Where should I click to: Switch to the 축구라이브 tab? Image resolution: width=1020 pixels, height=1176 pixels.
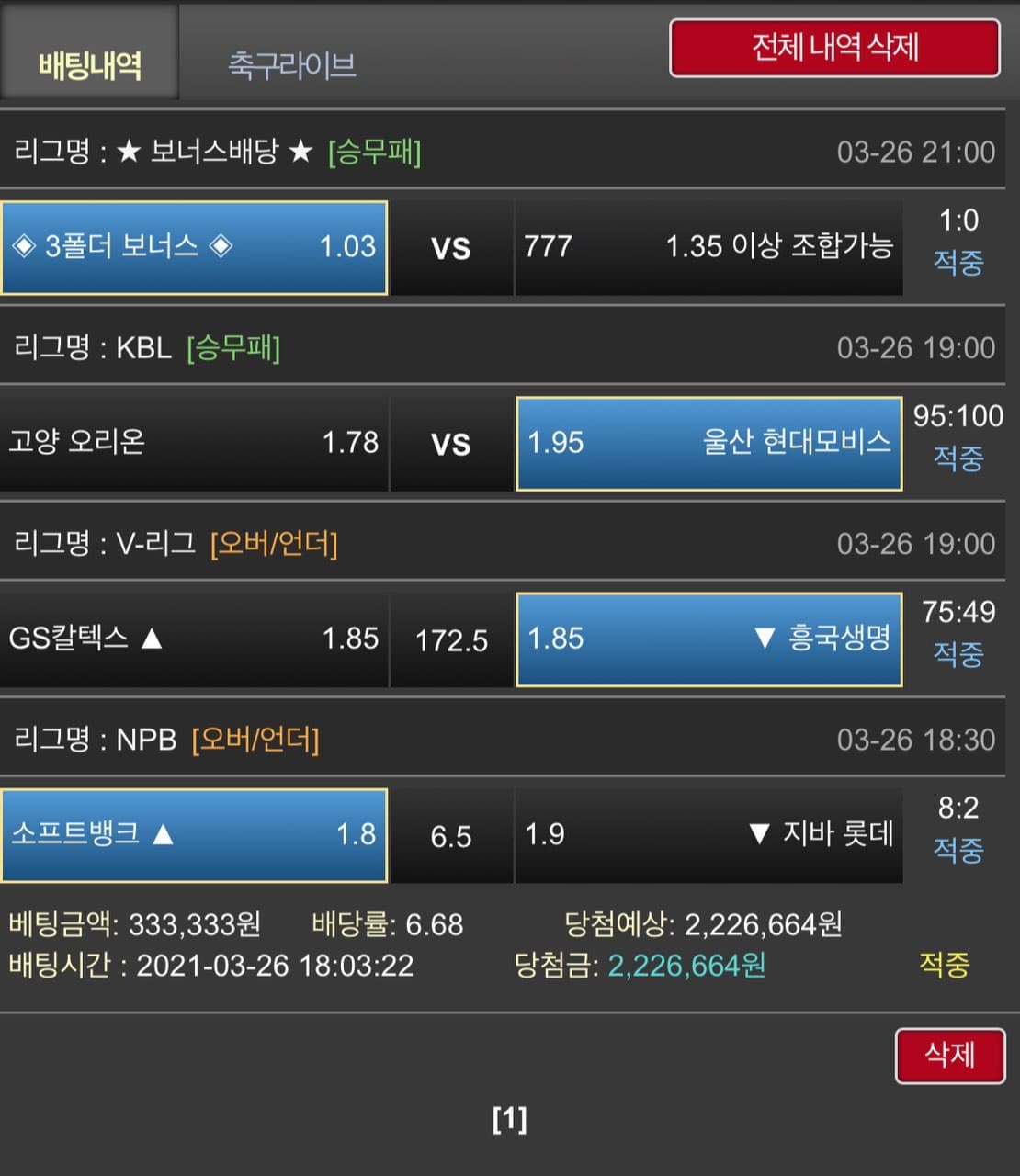(x=291, y=64)
